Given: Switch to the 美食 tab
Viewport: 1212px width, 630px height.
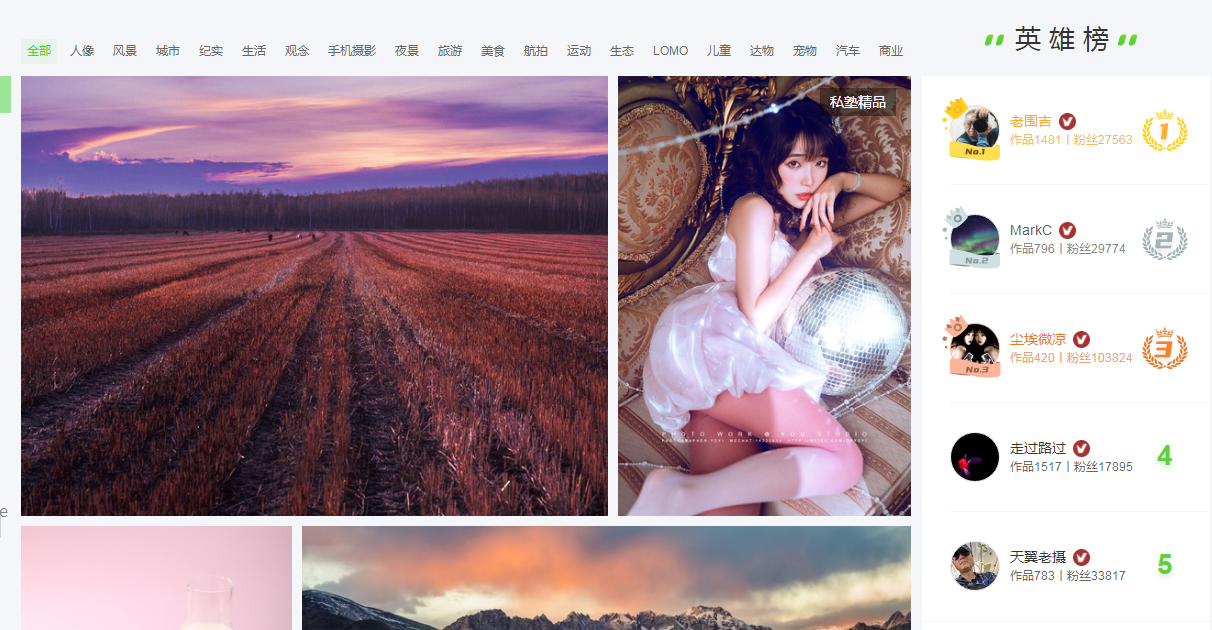Looking at the screenshot, I should point(493,51).
